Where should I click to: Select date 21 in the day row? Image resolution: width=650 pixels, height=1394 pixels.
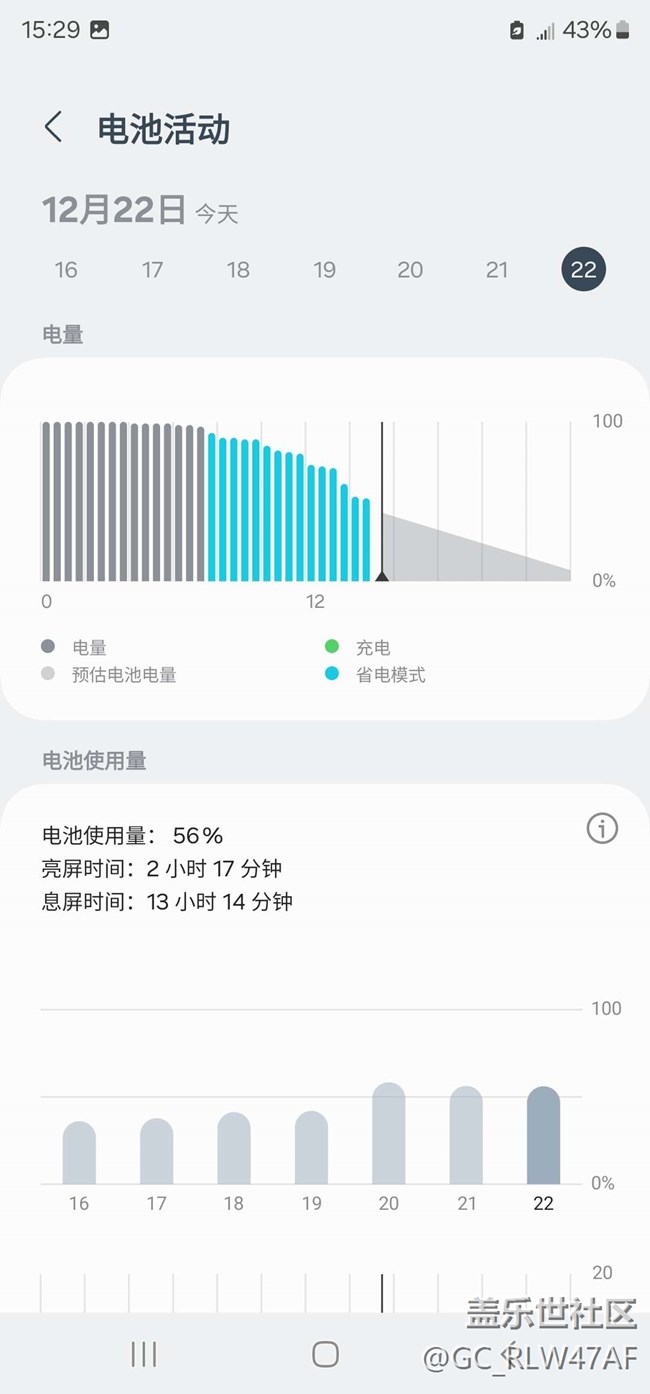click(x=497, y=270)
